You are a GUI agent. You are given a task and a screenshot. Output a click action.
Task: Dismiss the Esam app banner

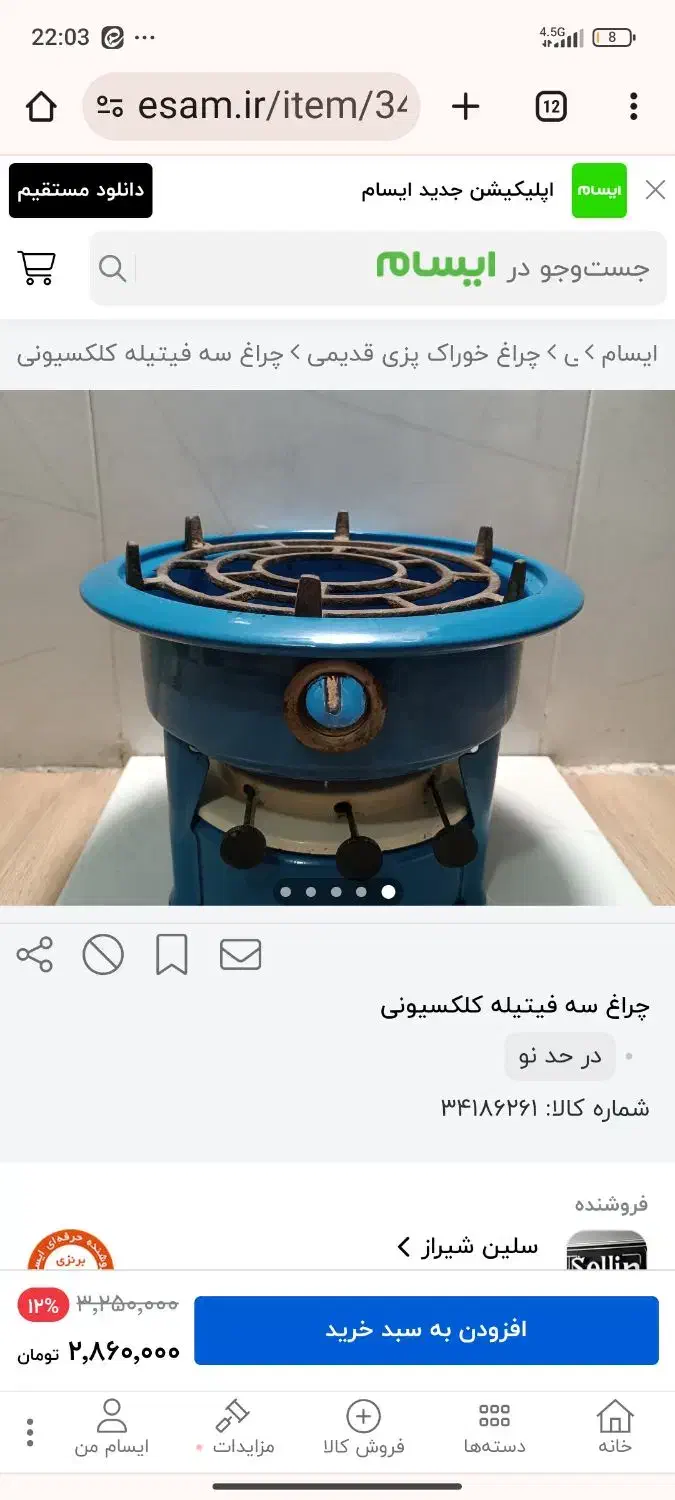pyautogui.click(x=655, y=190)
